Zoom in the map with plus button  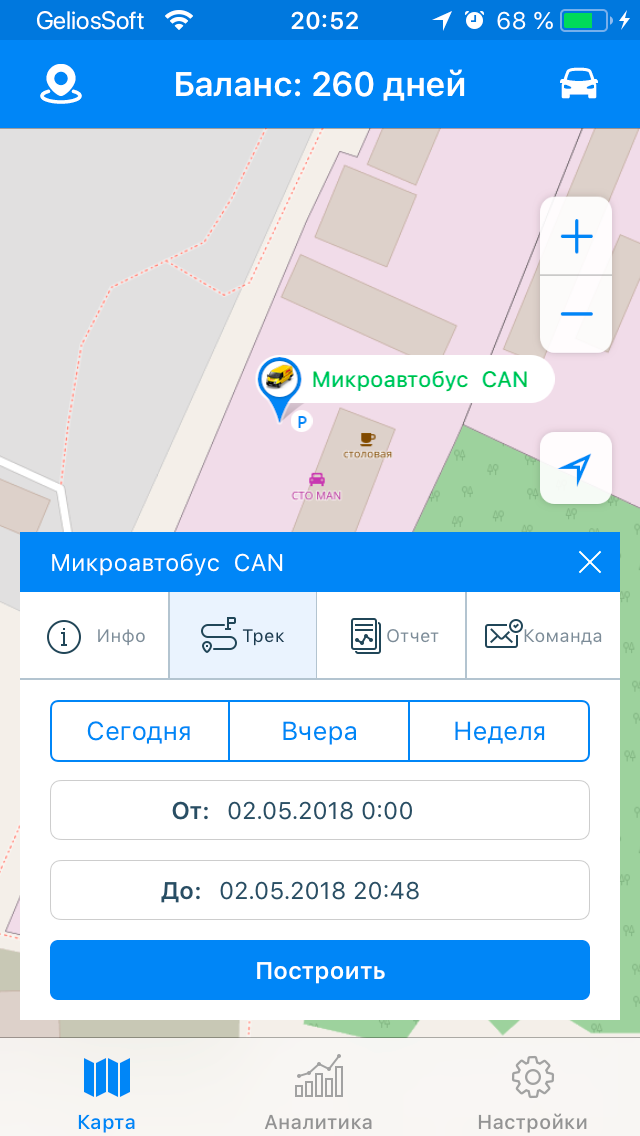576,237
